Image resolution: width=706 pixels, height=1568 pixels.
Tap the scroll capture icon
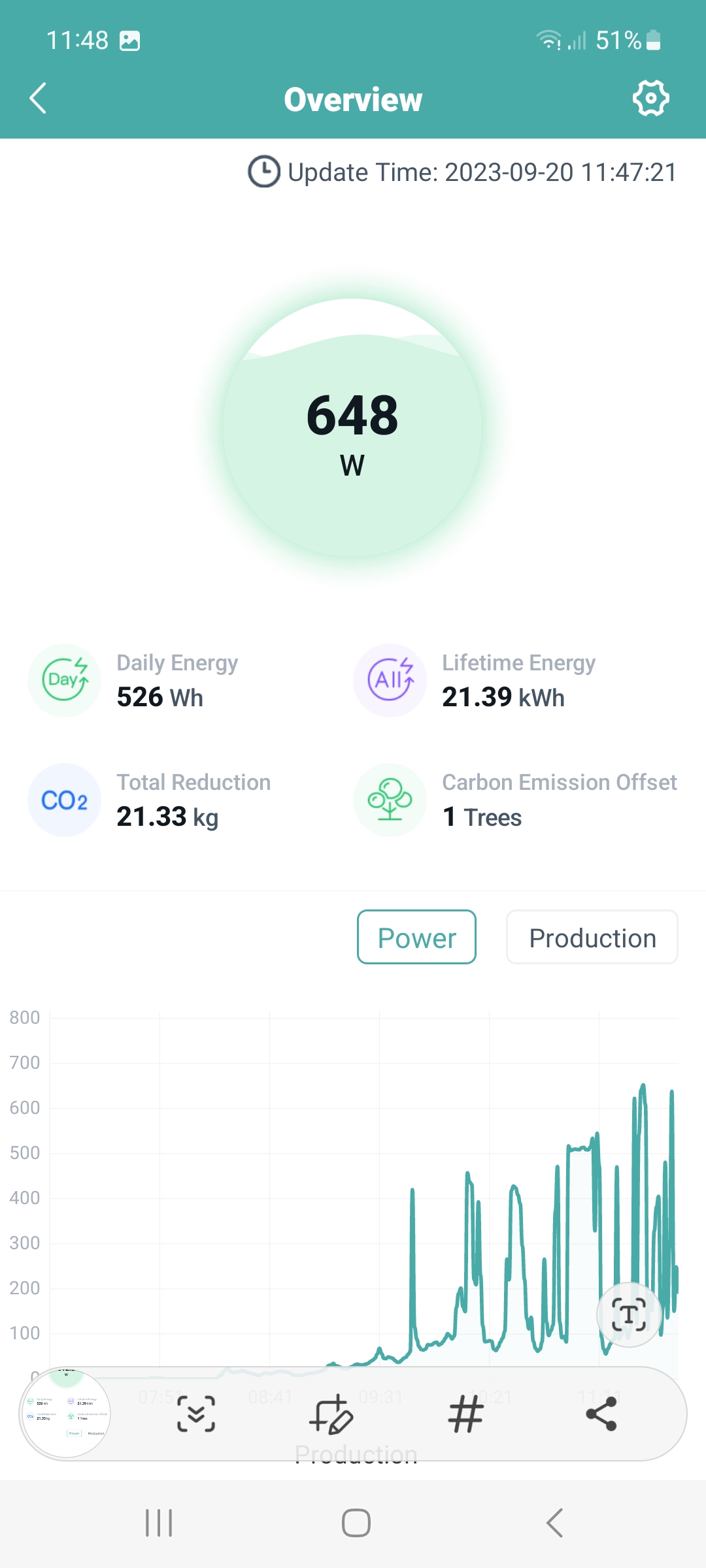pos(196,1414)
